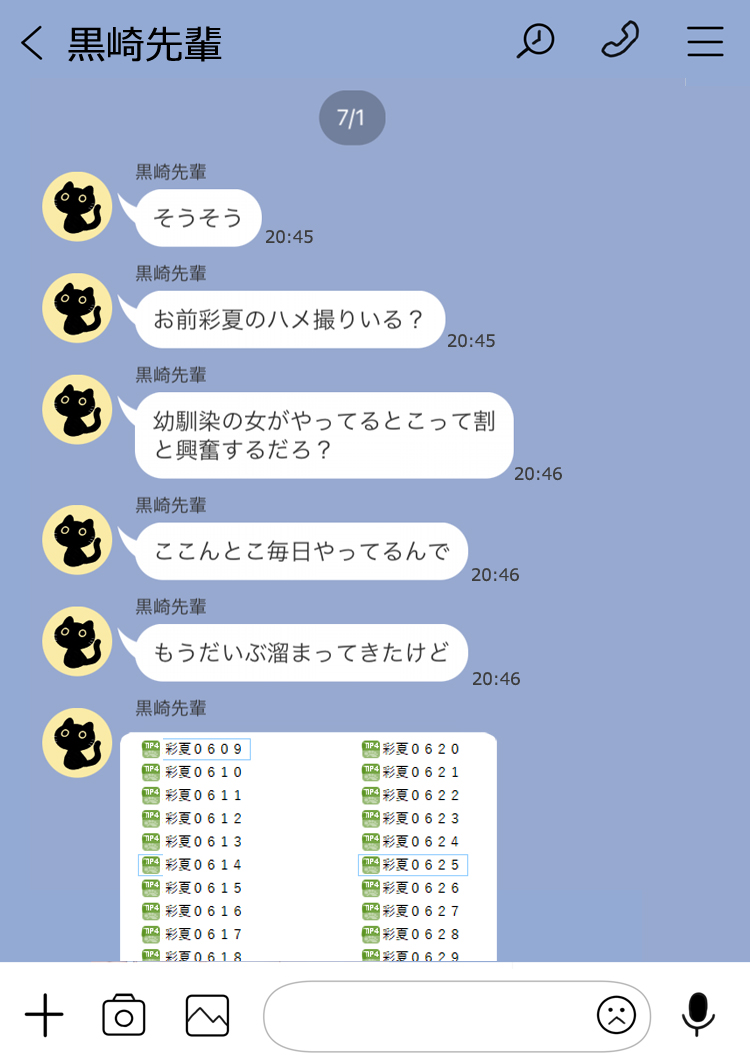This screenshot has width=750, height=1061.
Task: Open chat history search
Action: click(535, 41)
